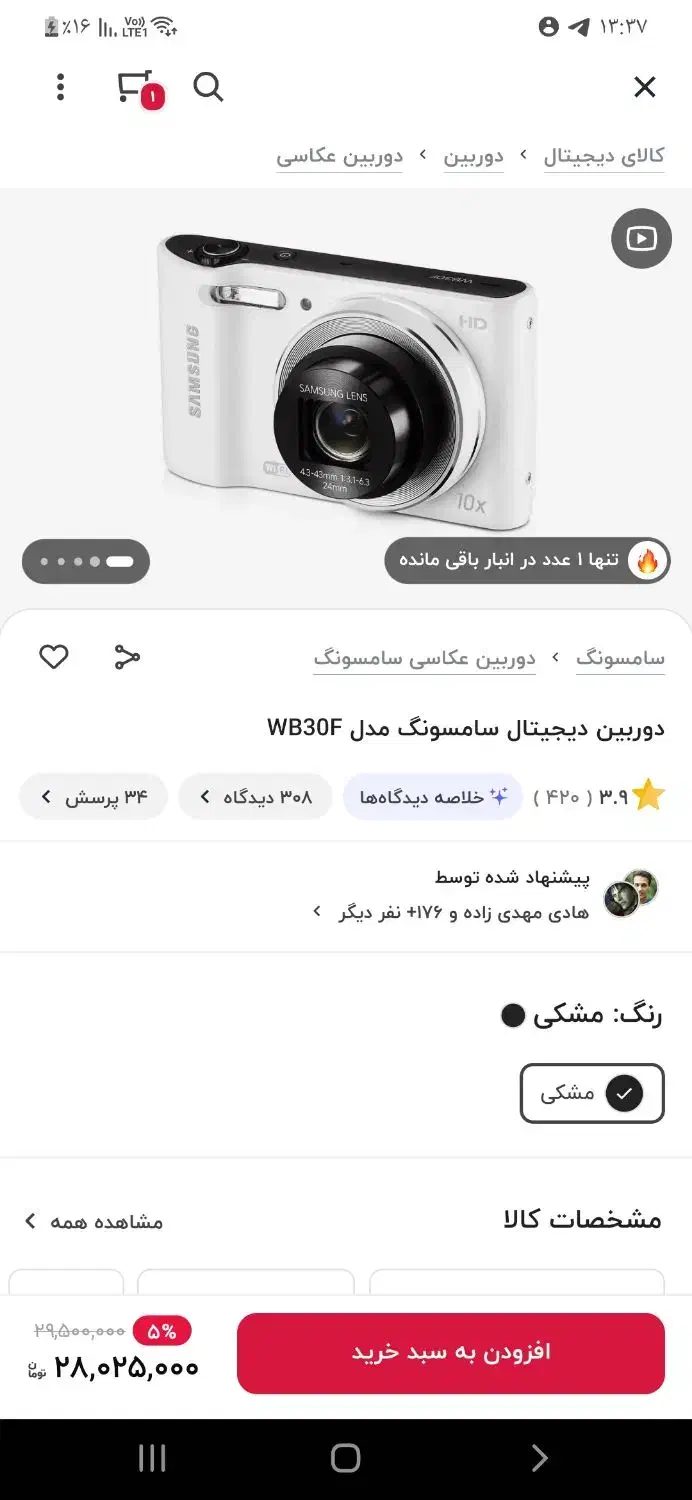Close the product page with the X
The image size is (692, 1500).
click(645, 87)
